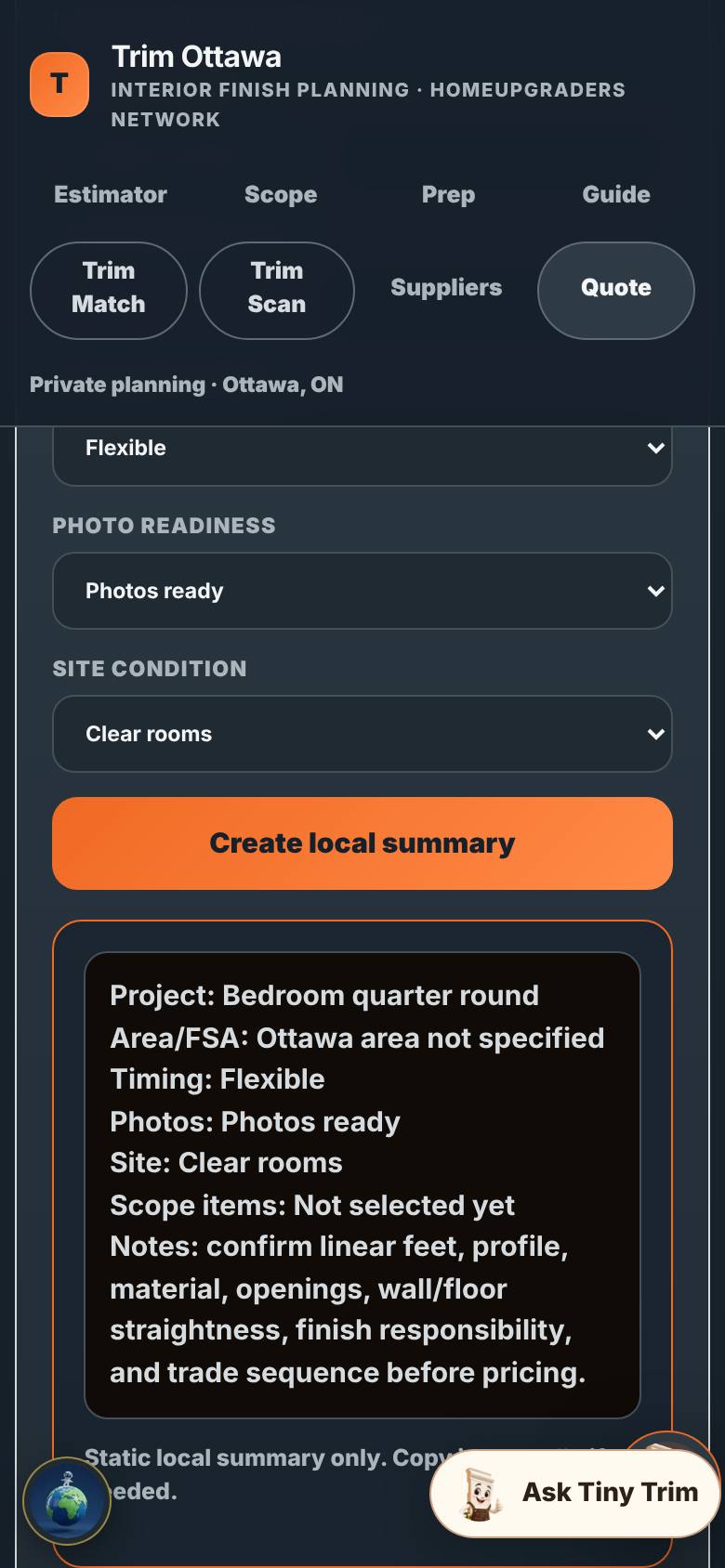Screen dimensions: 725x1568
Task: Tap Create local summary
Action: click(362, 843)
